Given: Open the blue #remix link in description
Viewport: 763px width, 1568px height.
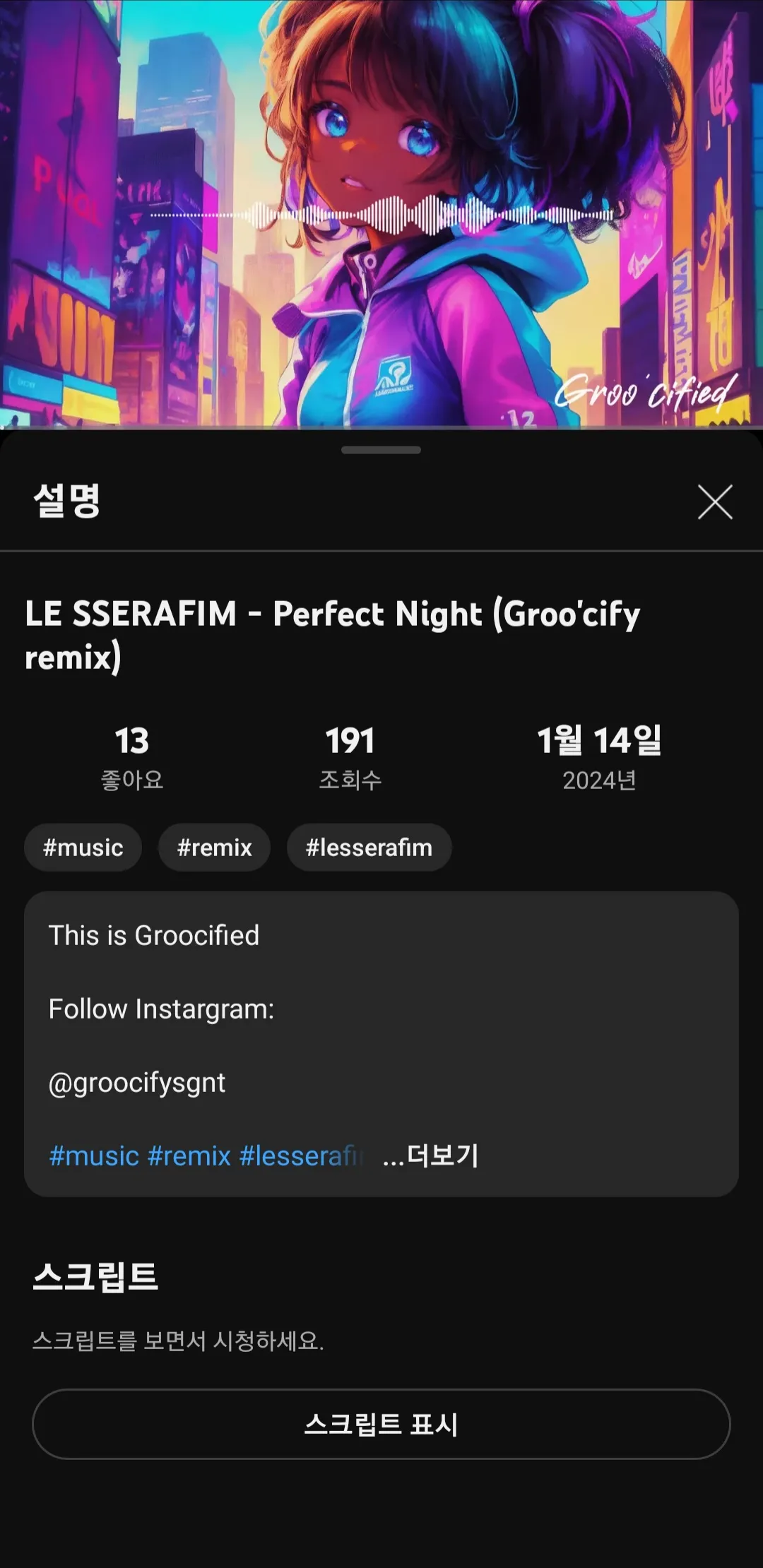Looking at the screenshot, I should pyautogui.click(x=189, y=1156).
